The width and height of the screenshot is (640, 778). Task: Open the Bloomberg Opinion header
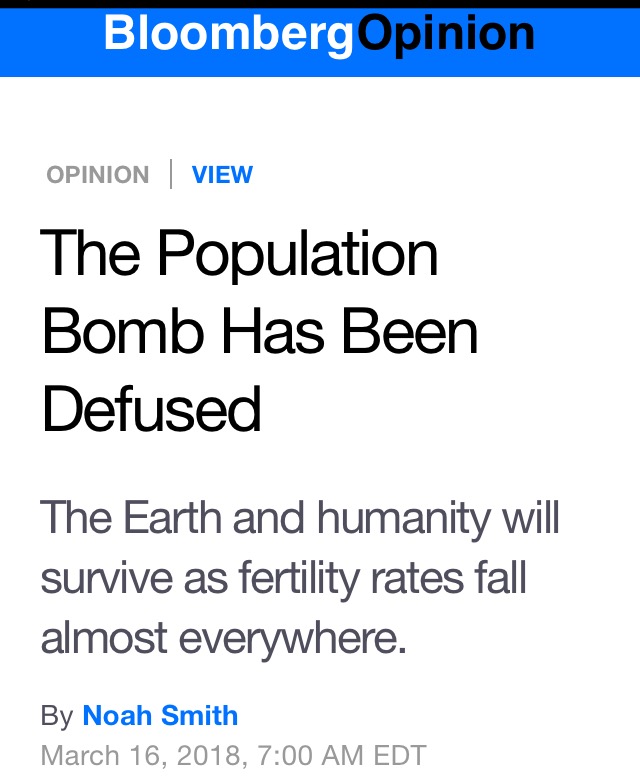click(x=319, y=34)
